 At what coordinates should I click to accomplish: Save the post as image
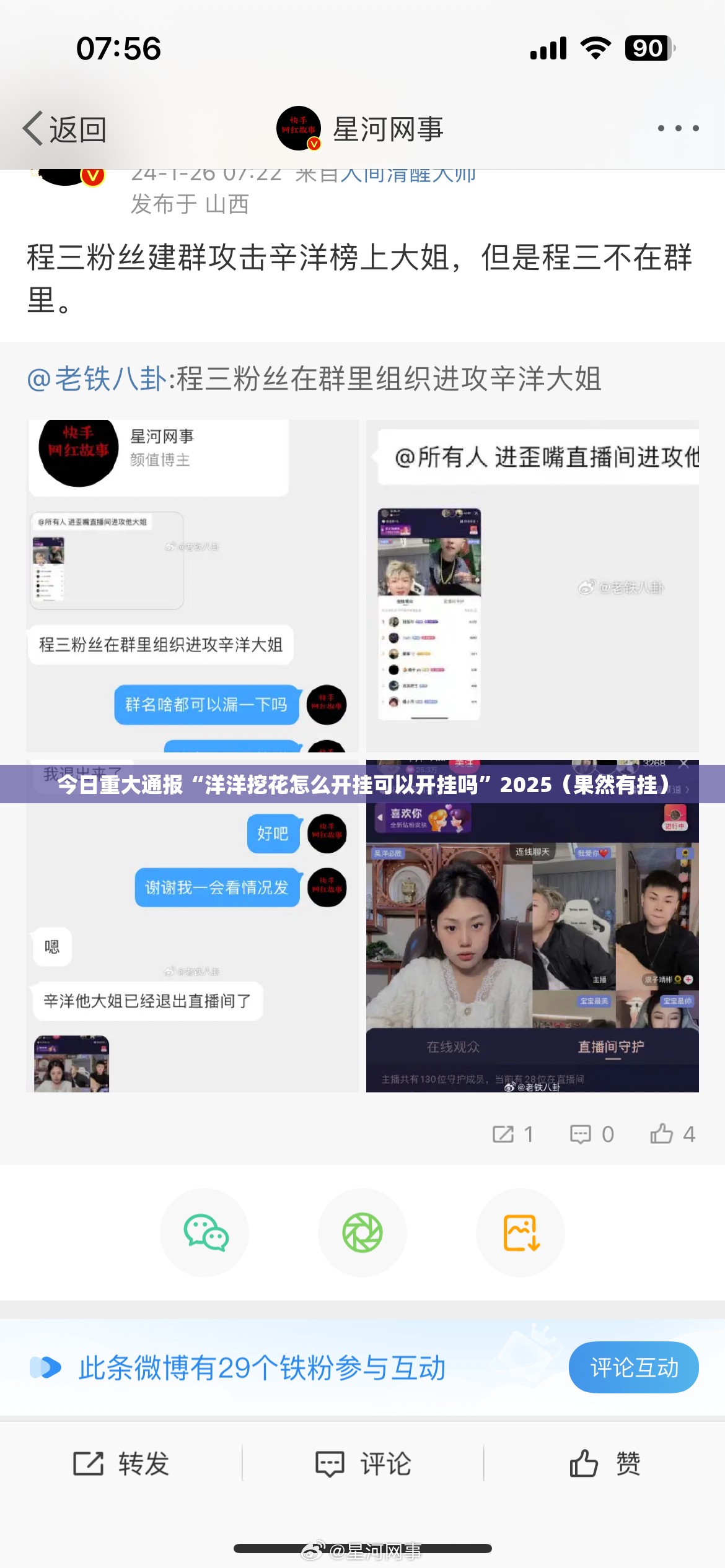(x=521, y=1233)
